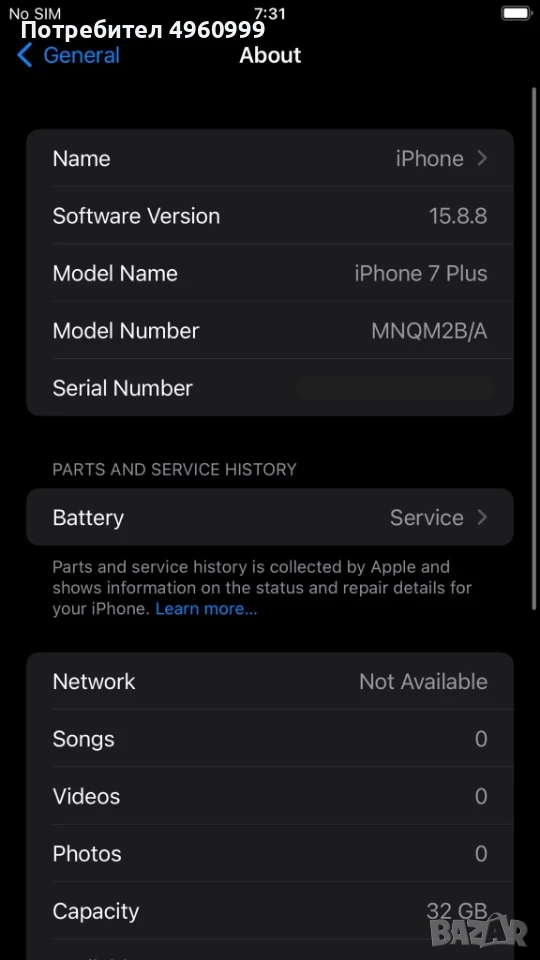Open Battery service details
This screenshot has width=540, height=960.
[x=269, y=517]
